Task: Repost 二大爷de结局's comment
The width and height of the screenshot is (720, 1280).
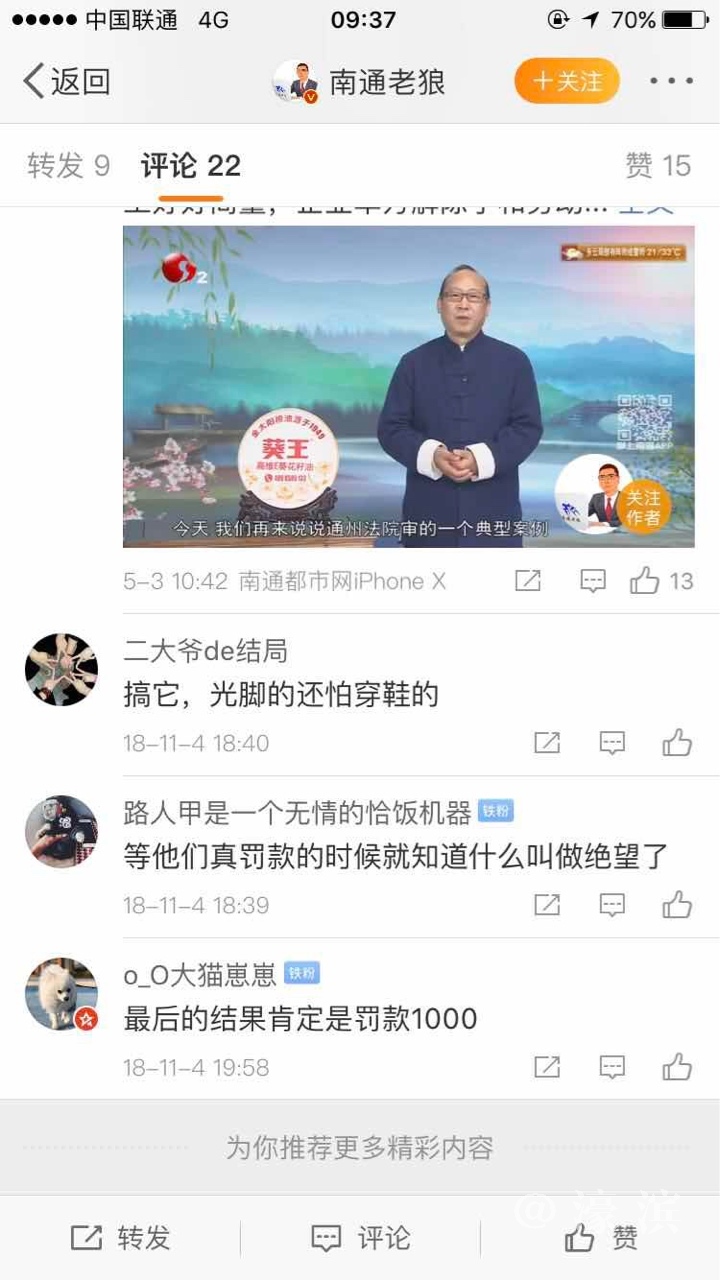Action: click(x=547, y=743)
